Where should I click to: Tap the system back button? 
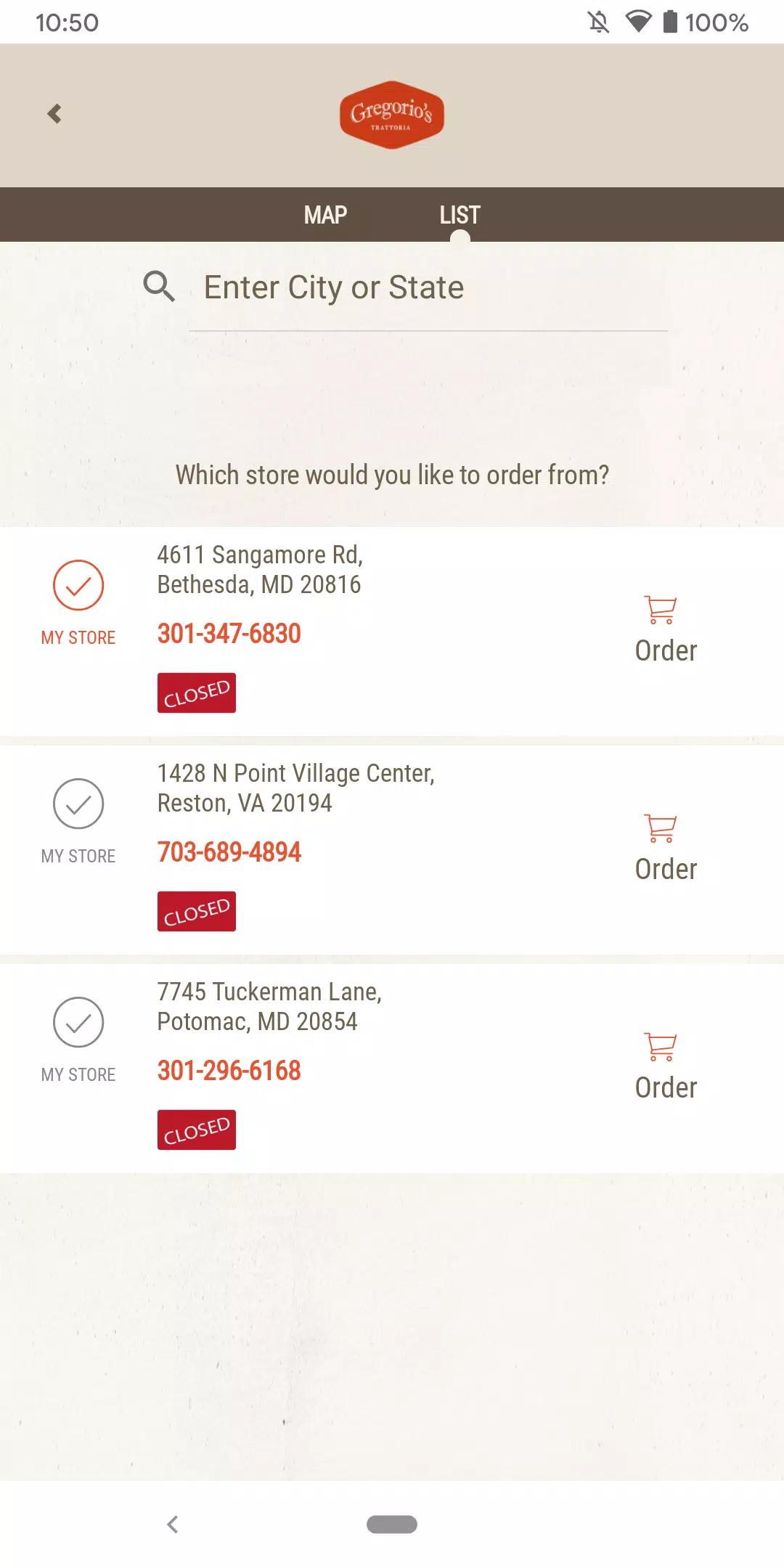pyautogui.click(x=173, y=1524)
